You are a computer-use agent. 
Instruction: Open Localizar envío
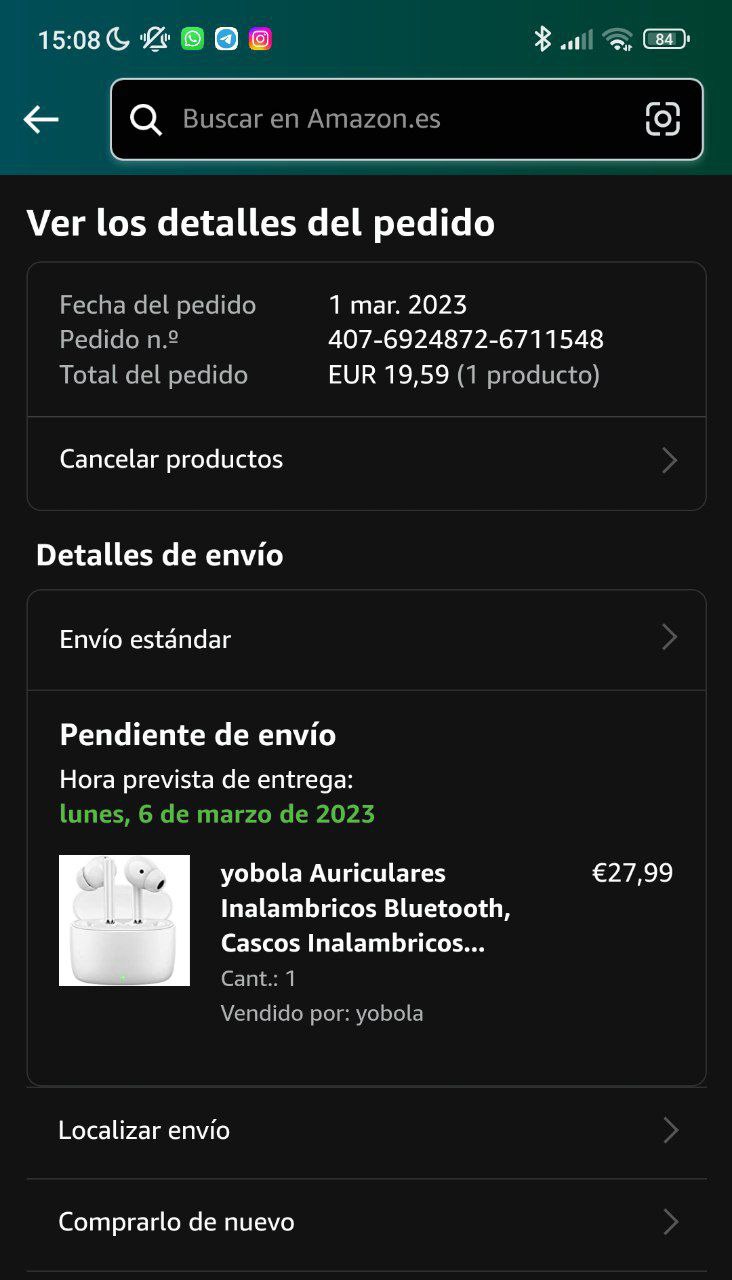pos(366,1131)
